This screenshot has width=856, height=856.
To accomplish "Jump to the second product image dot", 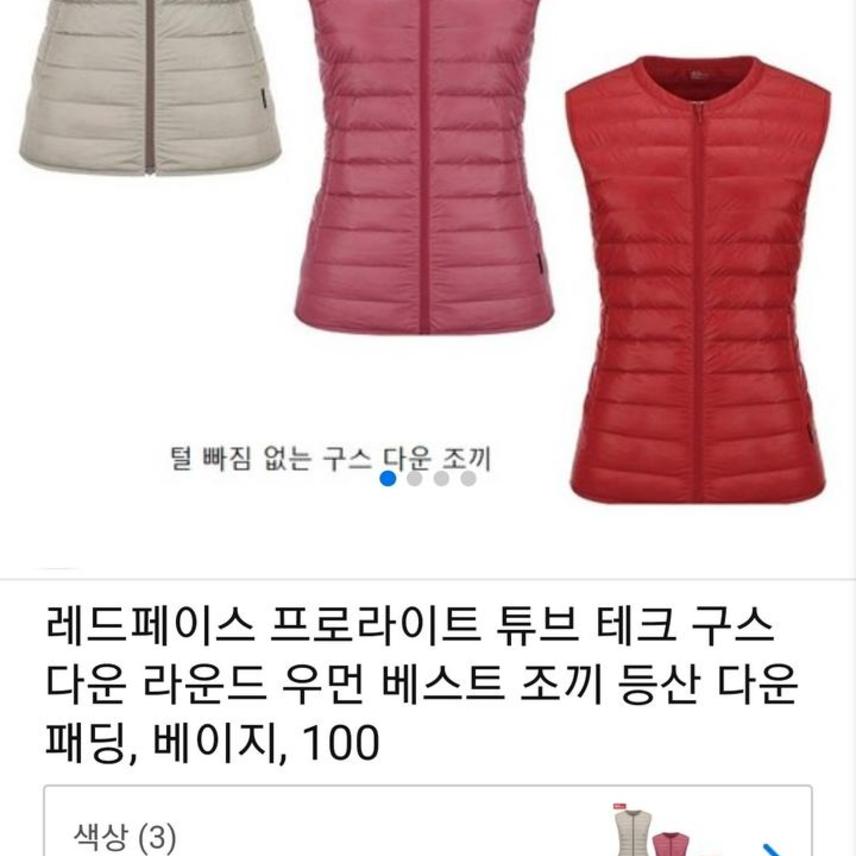I will 415,479.
